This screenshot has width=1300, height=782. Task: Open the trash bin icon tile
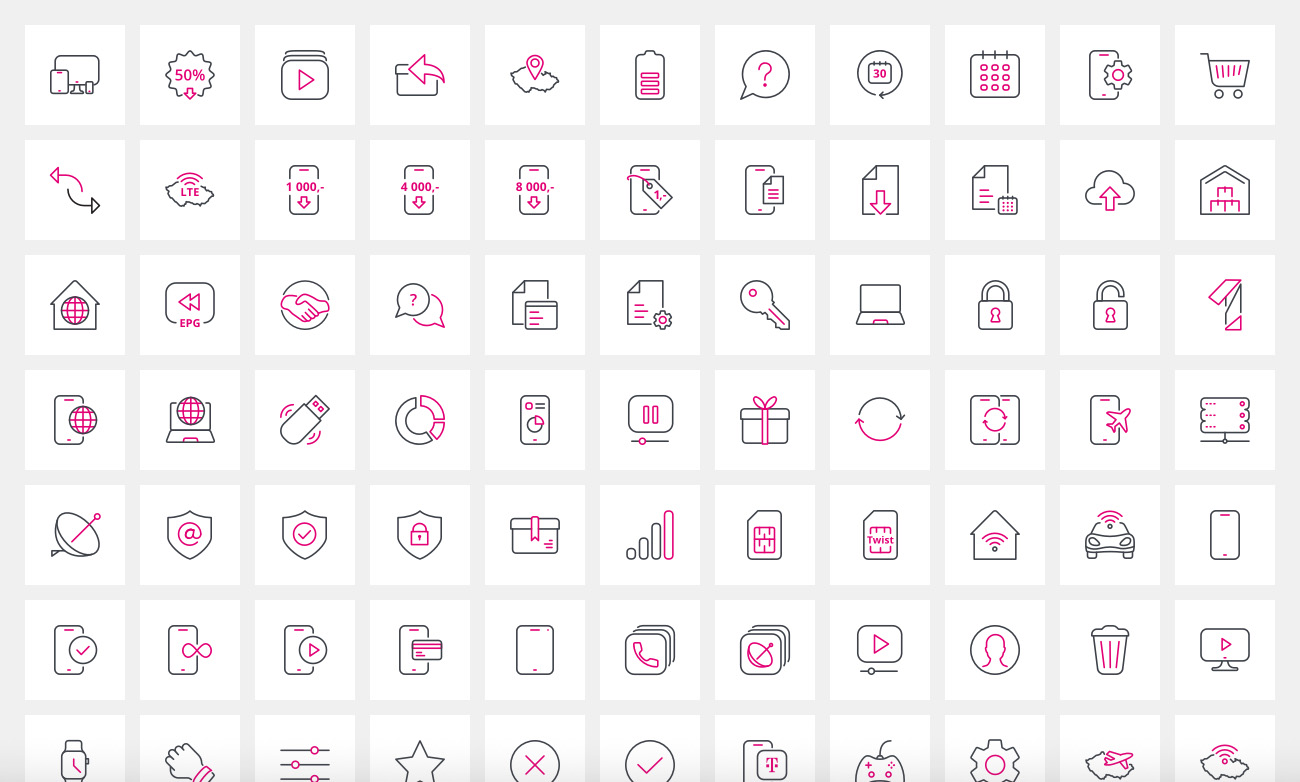click(x=1110, y=650)
